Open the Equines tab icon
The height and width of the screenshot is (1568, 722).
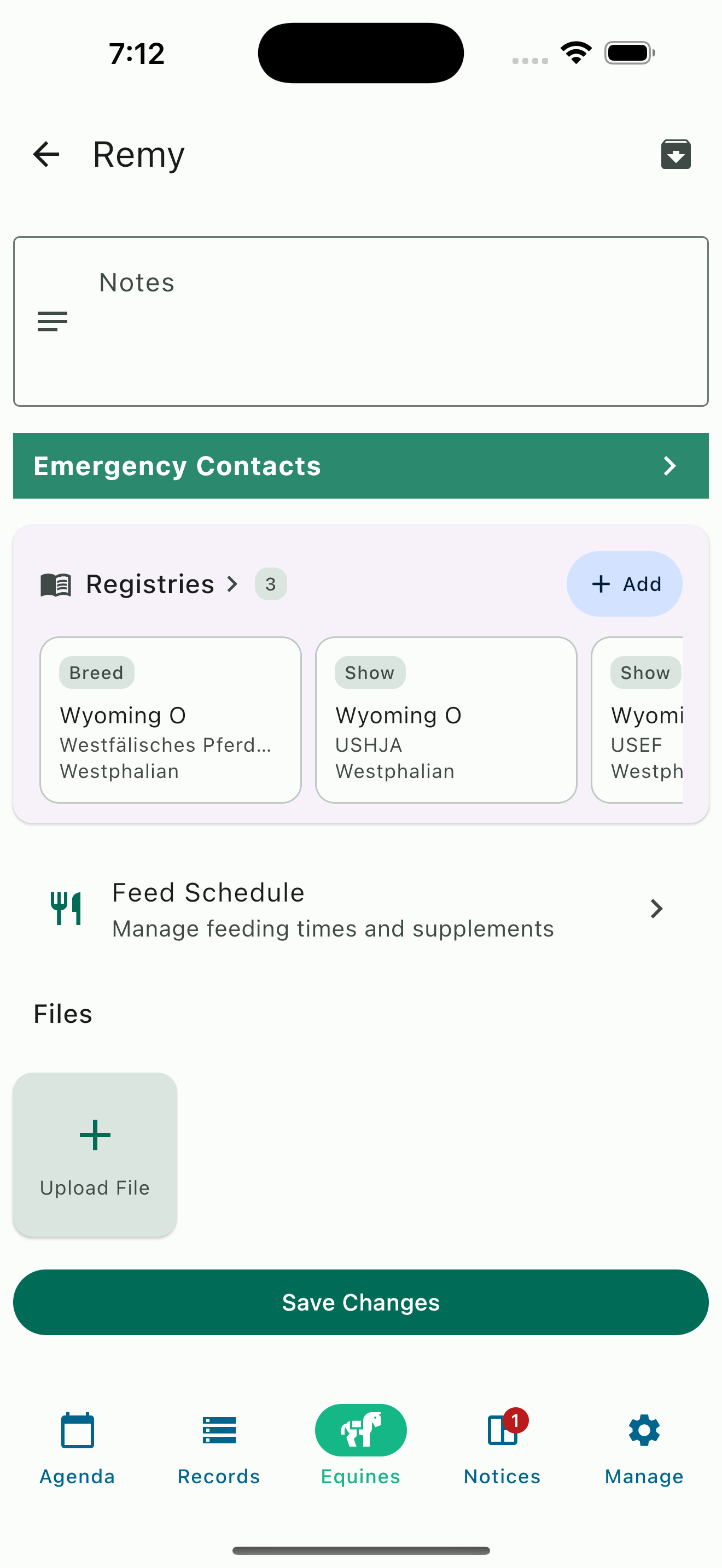tap(360, 1430)
